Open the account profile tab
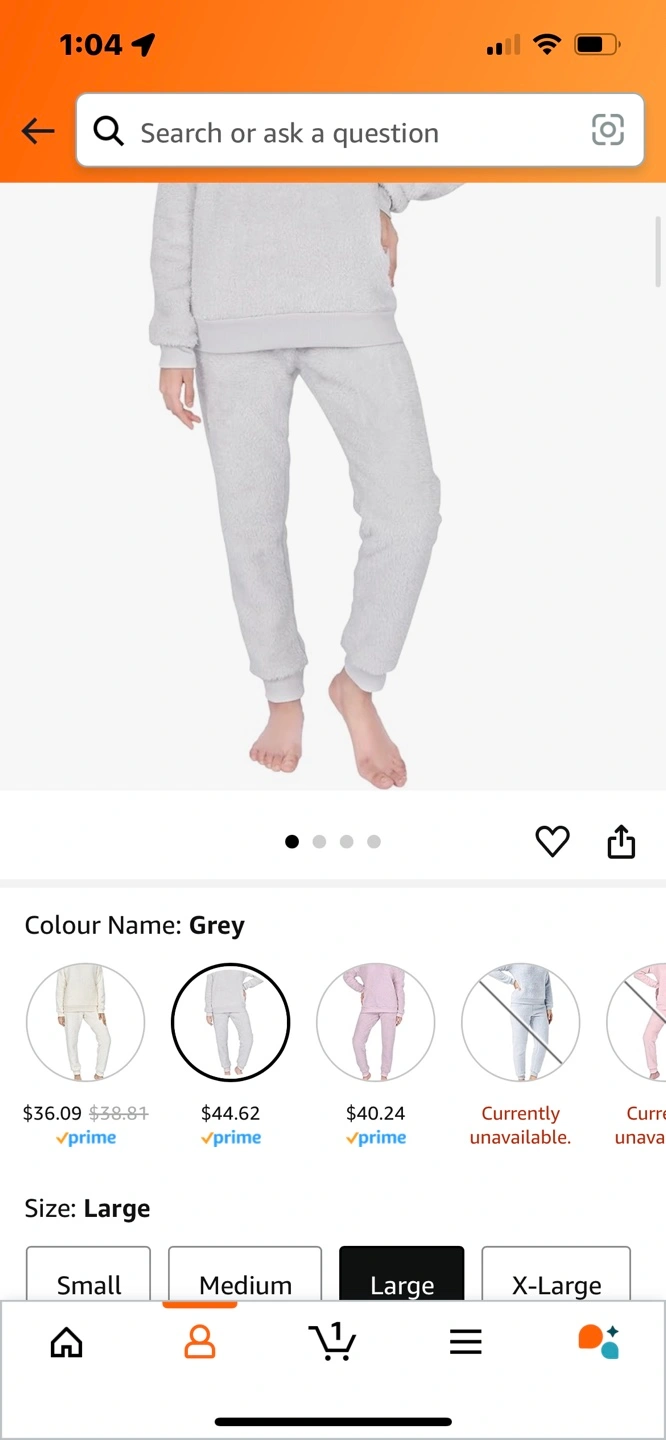 coord(200,1342)
